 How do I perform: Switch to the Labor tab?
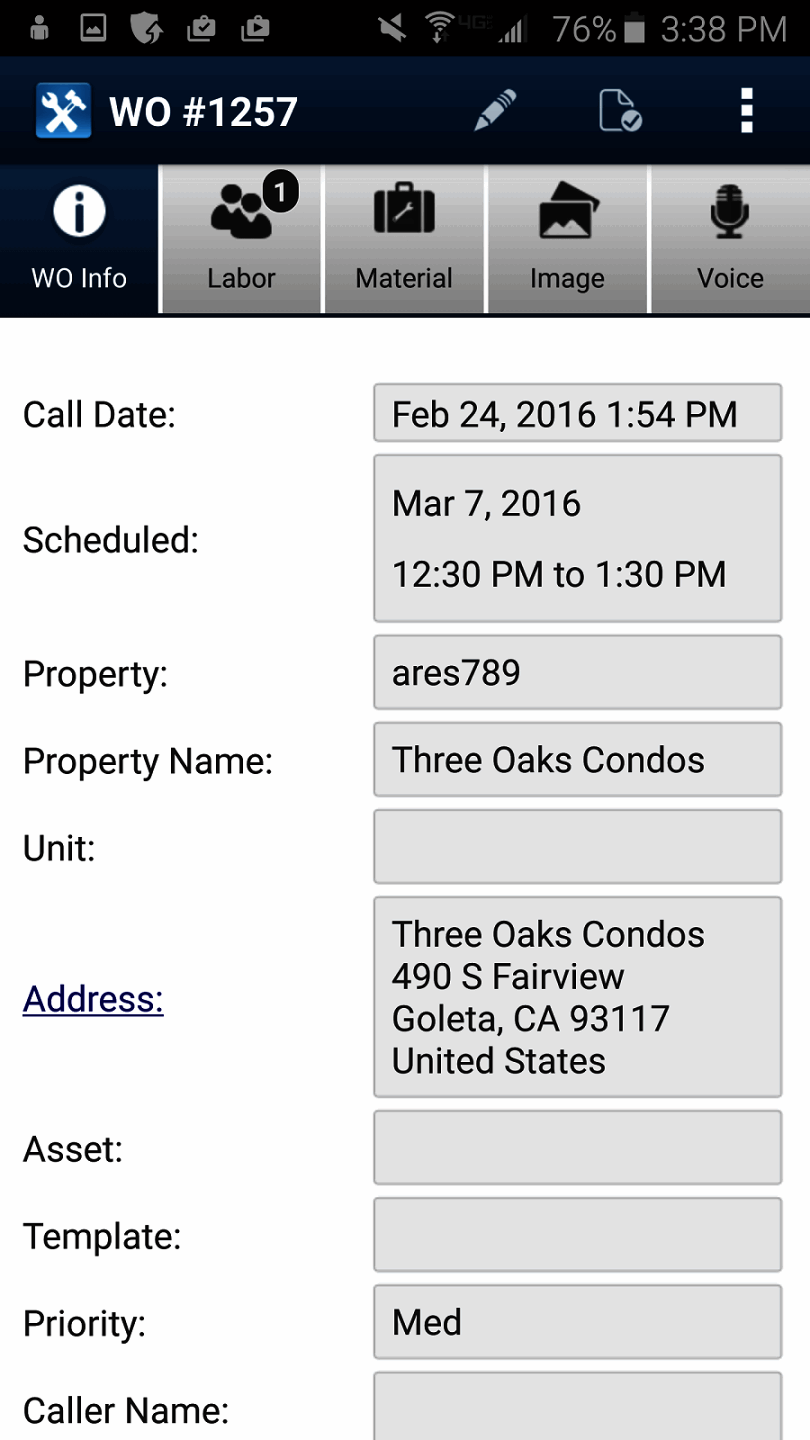pos(242,240)
